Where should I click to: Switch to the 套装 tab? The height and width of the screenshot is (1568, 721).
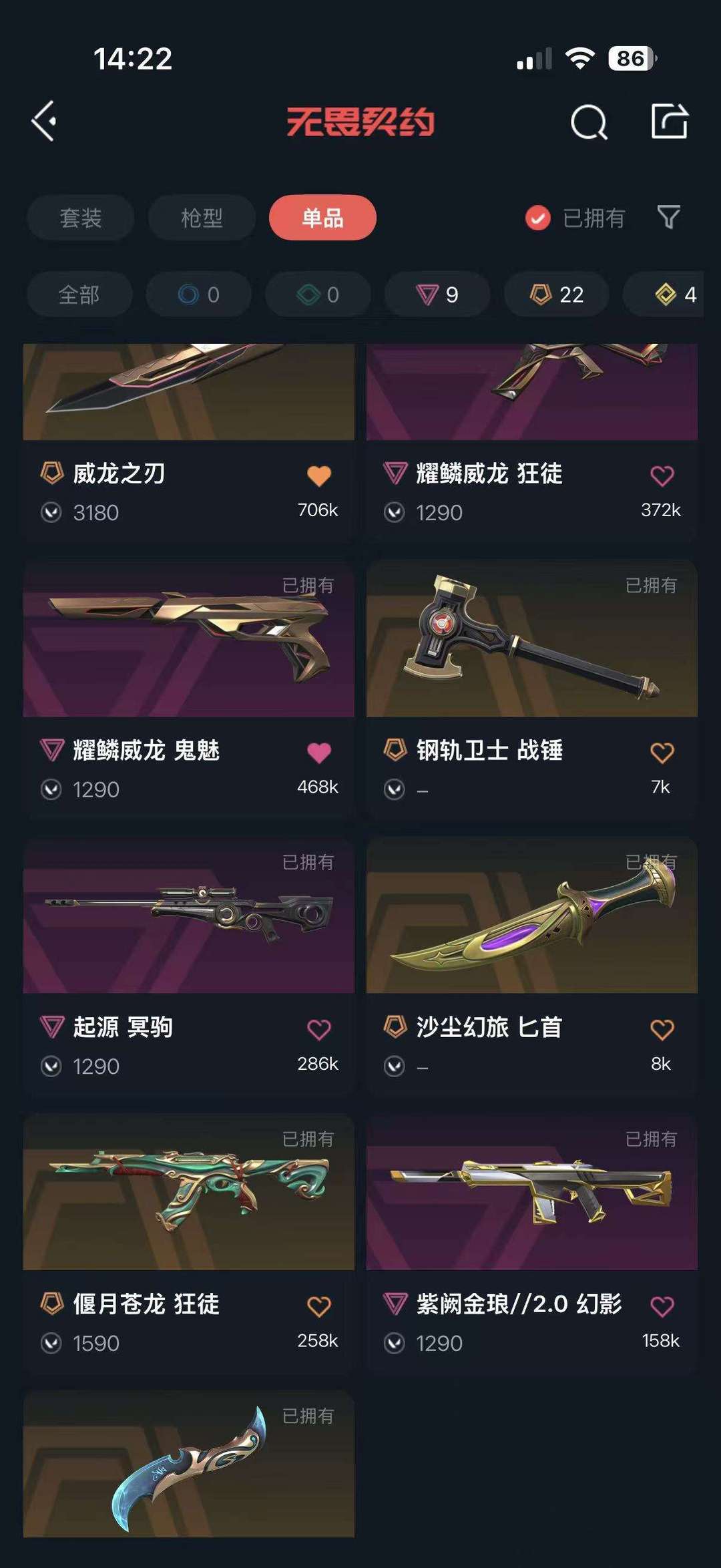click(81, 218)
